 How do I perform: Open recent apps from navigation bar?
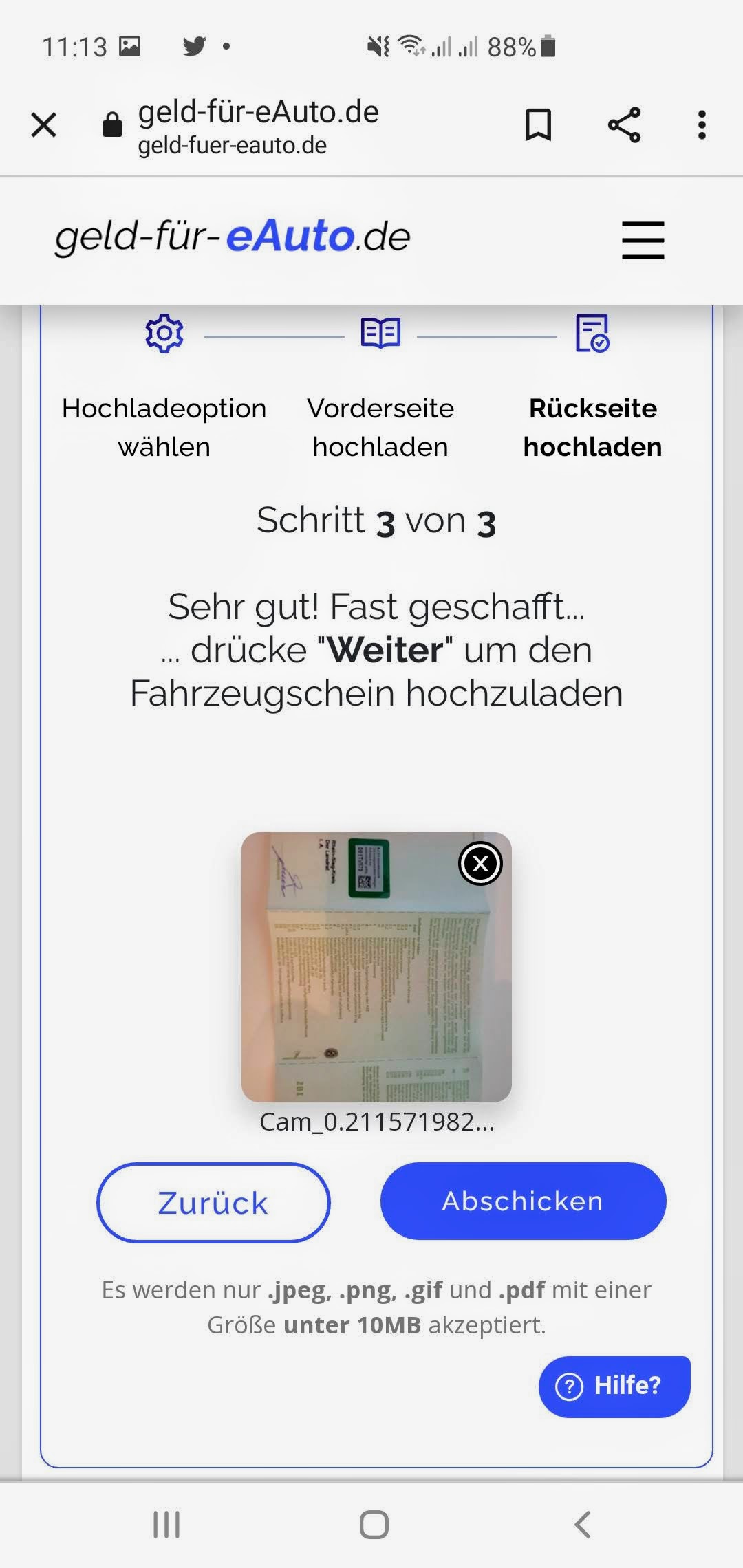tap(166, 1525)
